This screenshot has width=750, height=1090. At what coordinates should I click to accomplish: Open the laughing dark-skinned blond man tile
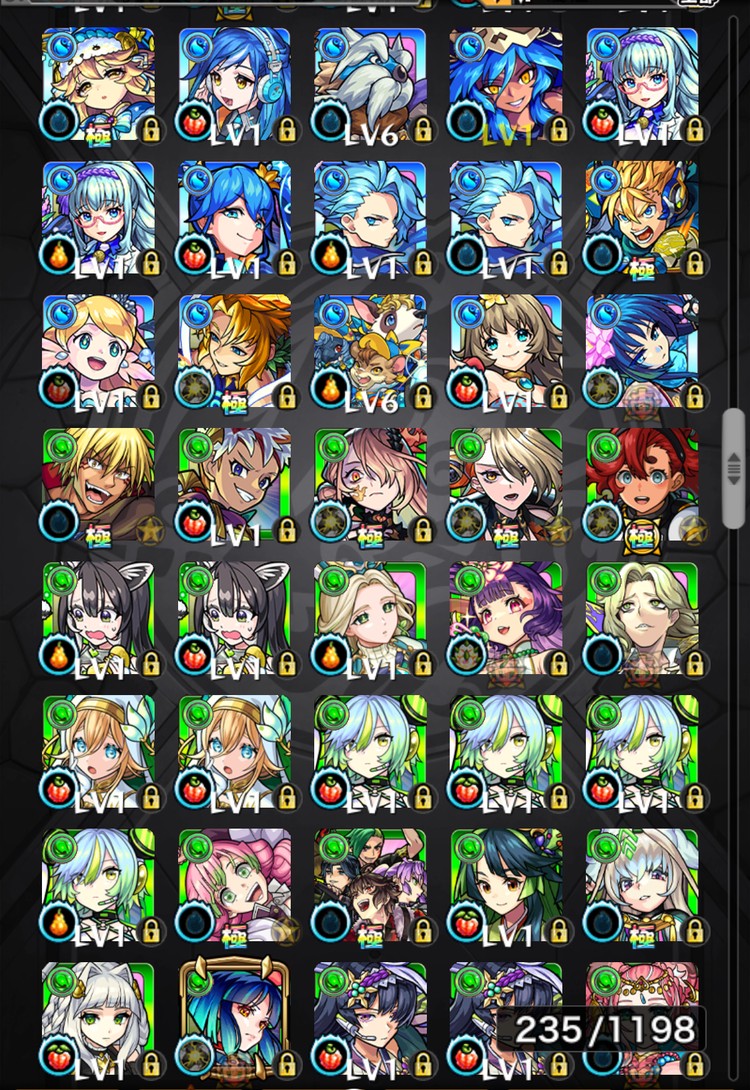98,487
